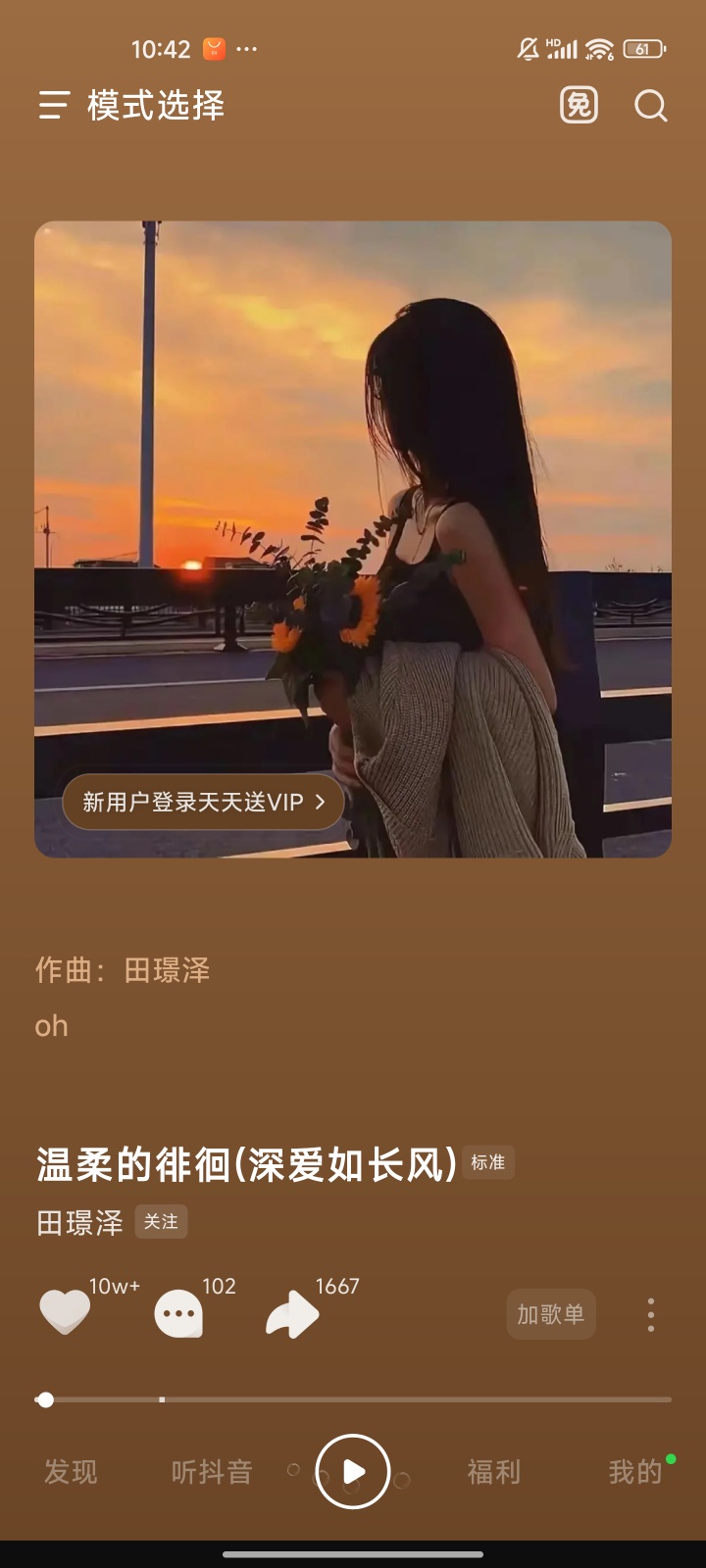Tap the 免 free listening icon
This screenshot has width=706, height=1568.
coord(579,105)
